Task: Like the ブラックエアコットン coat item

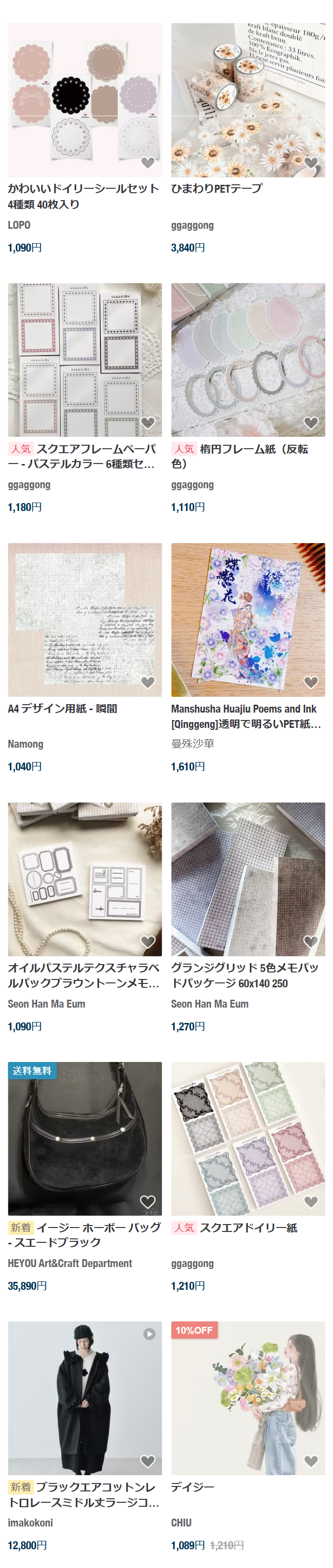Action: [147, 1461]
